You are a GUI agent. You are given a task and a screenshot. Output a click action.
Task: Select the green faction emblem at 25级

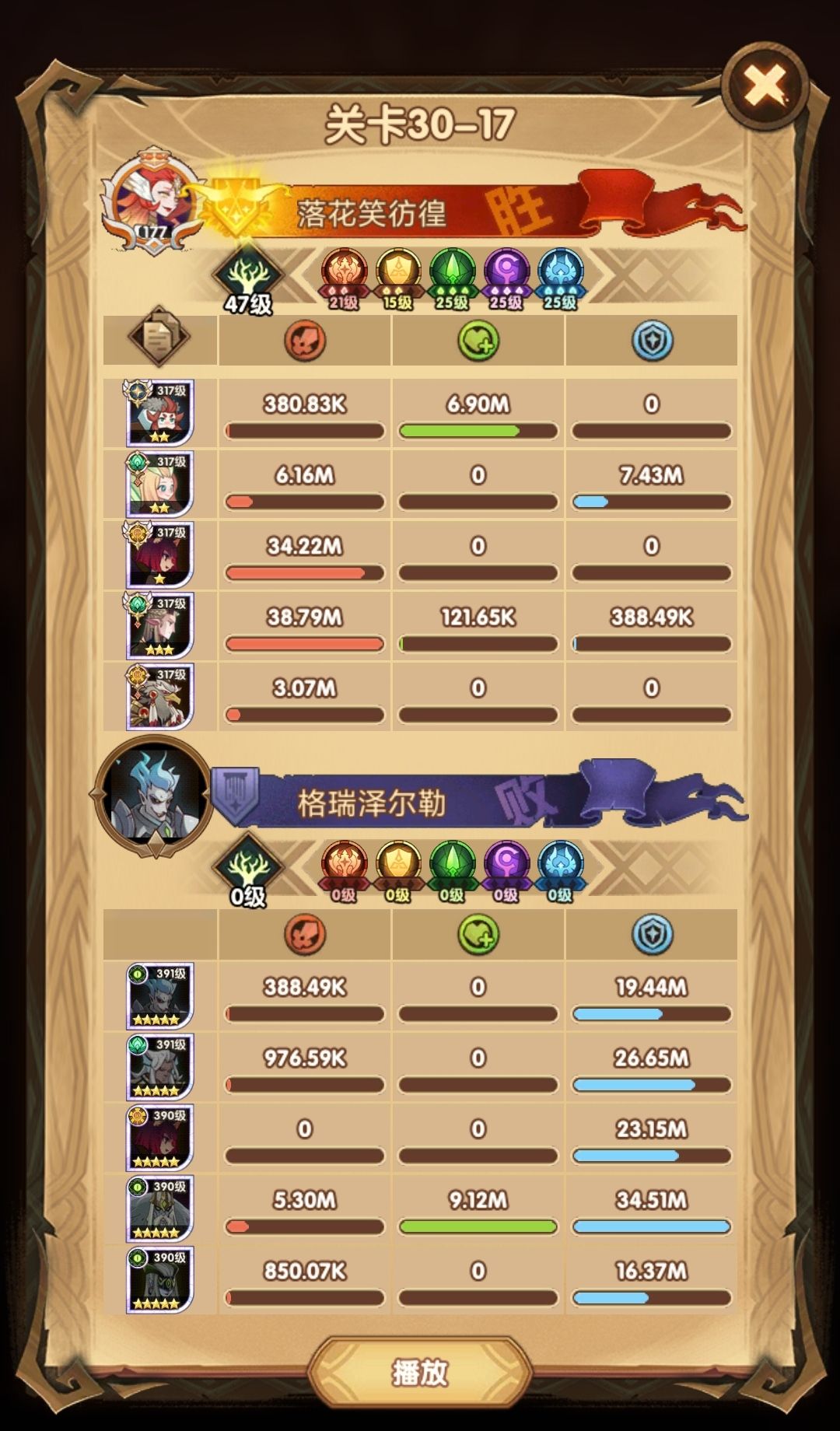click(x=450, y=274)
